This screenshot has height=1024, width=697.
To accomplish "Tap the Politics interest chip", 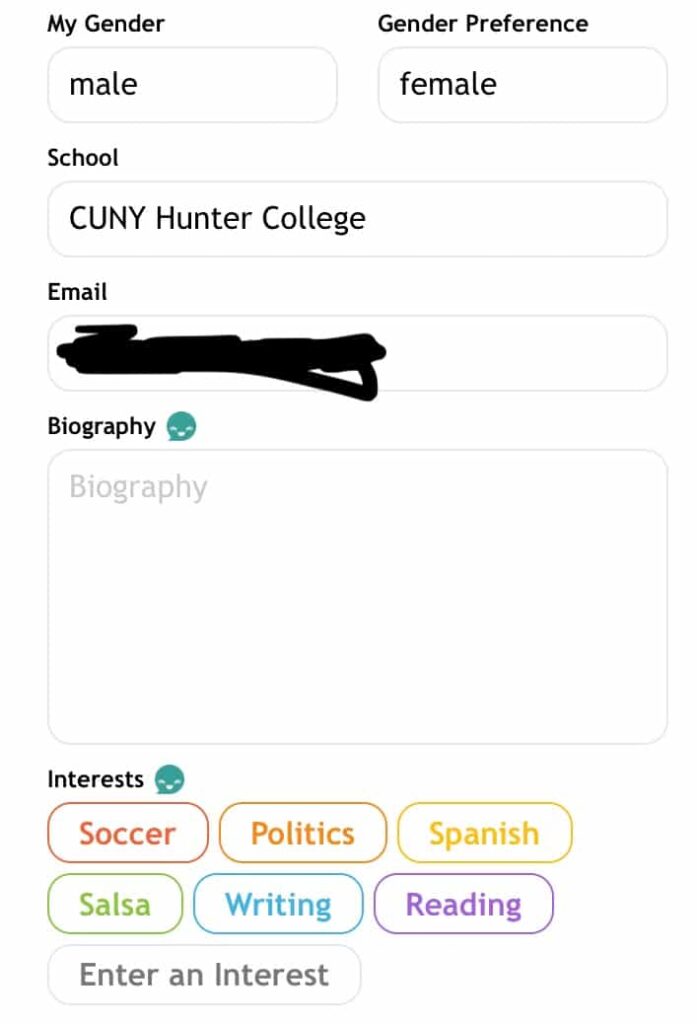I will click(x=302, y=833).
